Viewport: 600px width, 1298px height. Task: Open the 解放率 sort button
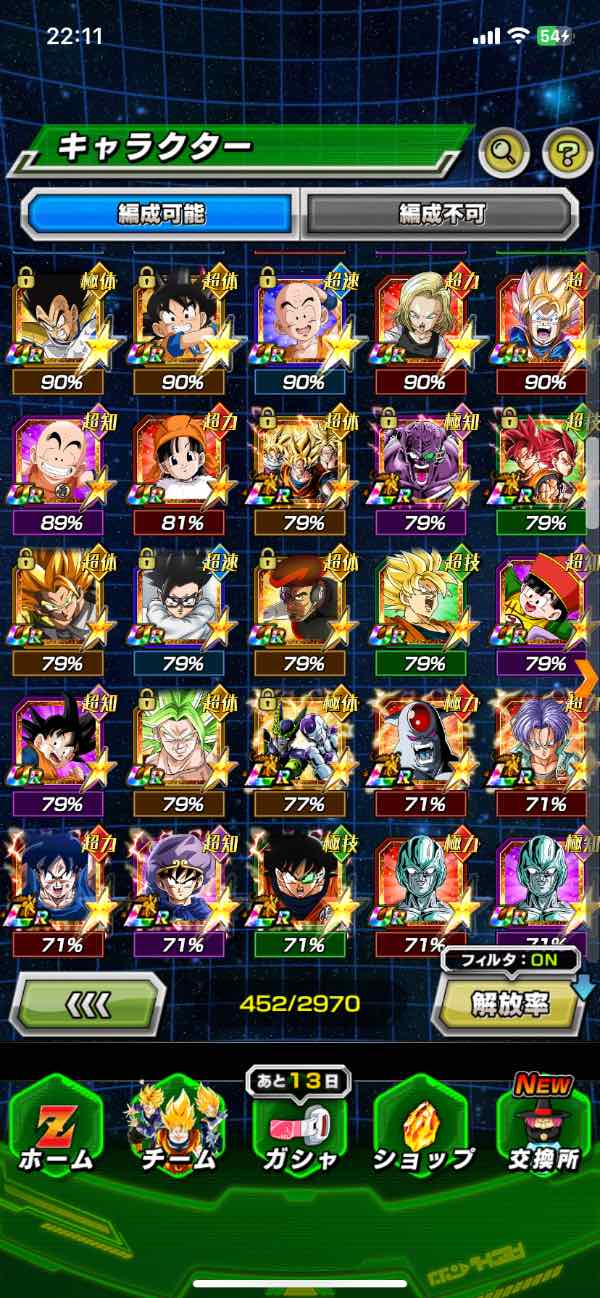(x=509, y=1003)
